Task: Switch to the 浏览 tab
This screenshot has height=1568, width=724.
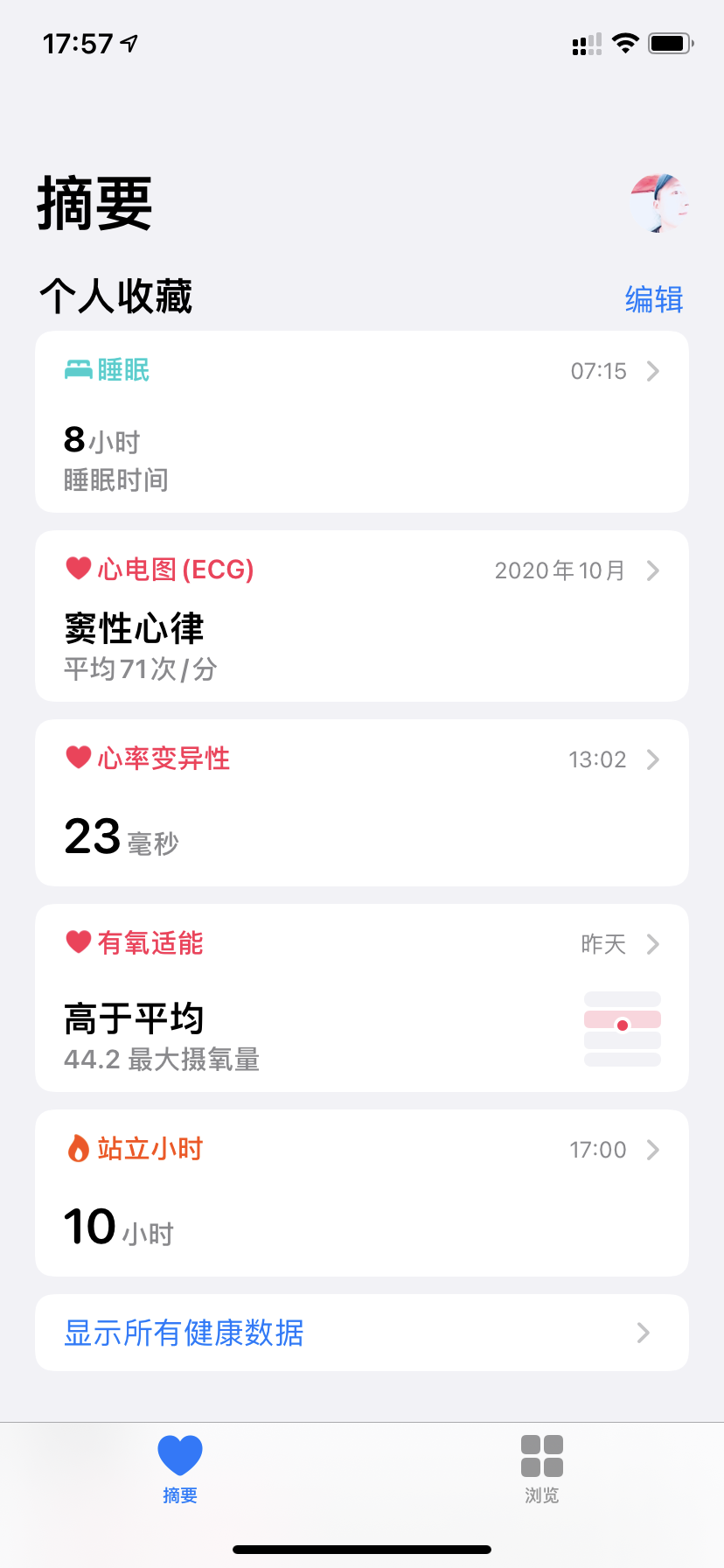Action: tap(542, 1468)
